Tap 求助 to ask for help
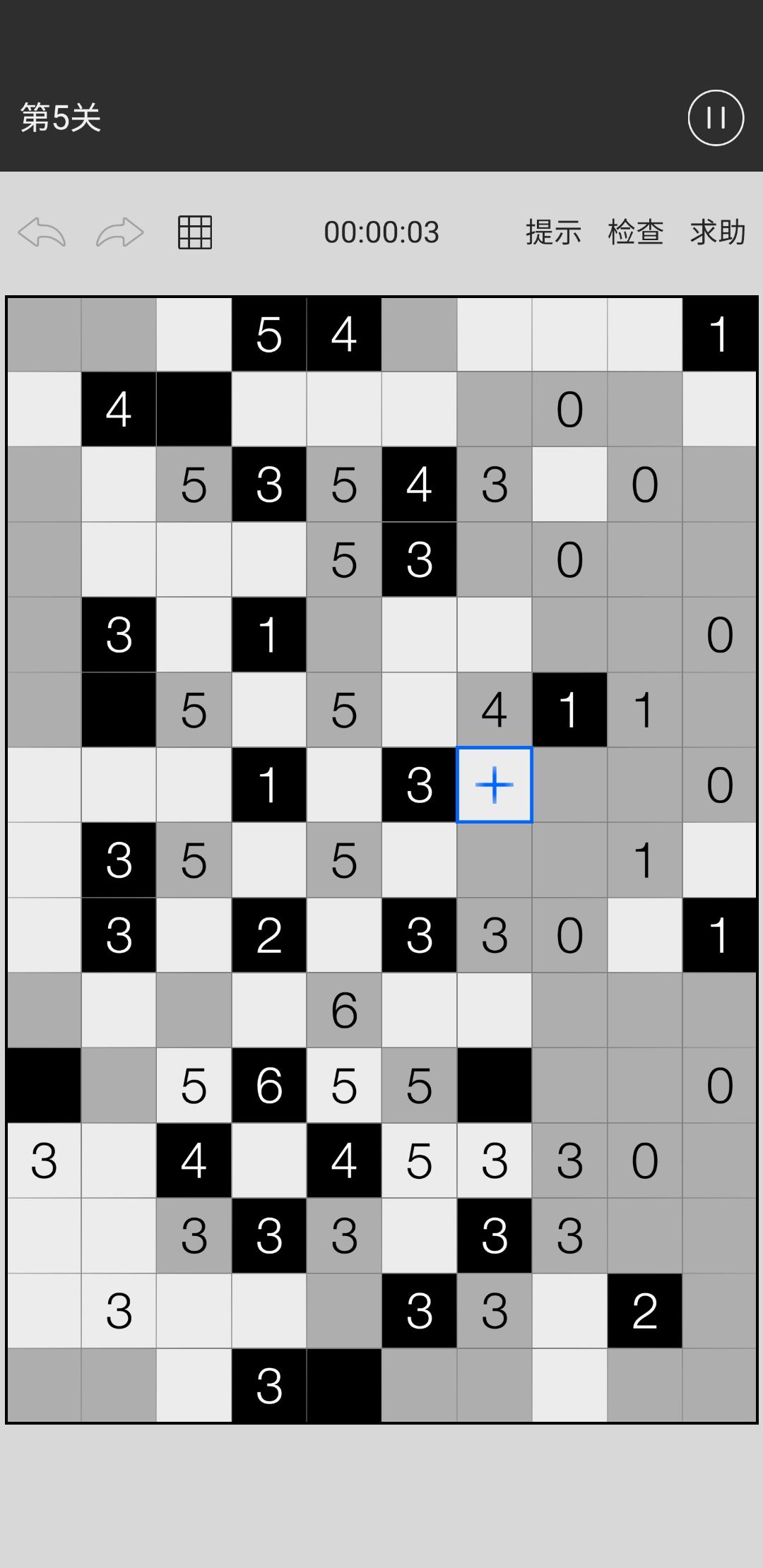Viewport: 763px width, 1568px height. point(718,232)
